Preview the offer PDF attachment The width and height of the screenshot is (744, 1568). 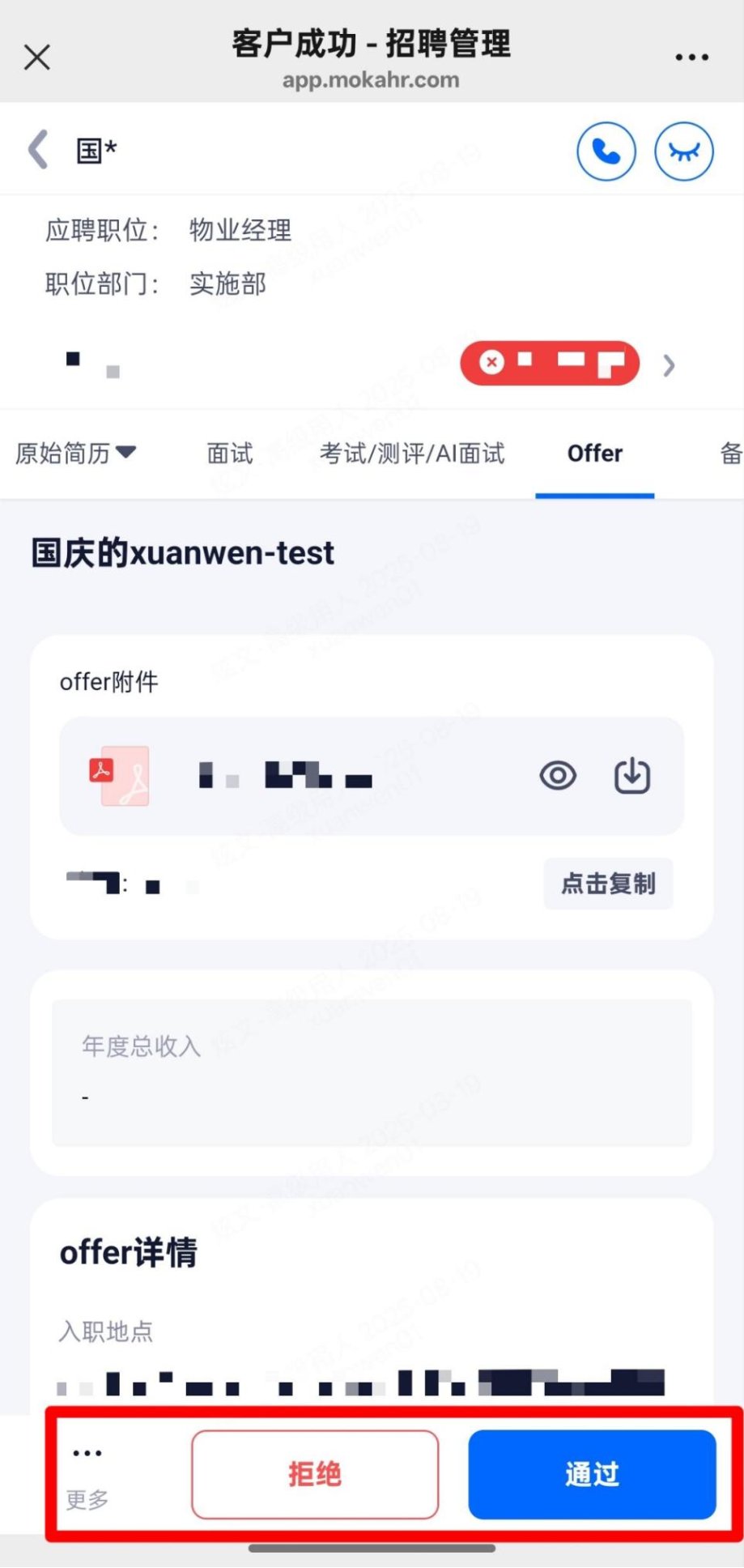pos(558,776)
